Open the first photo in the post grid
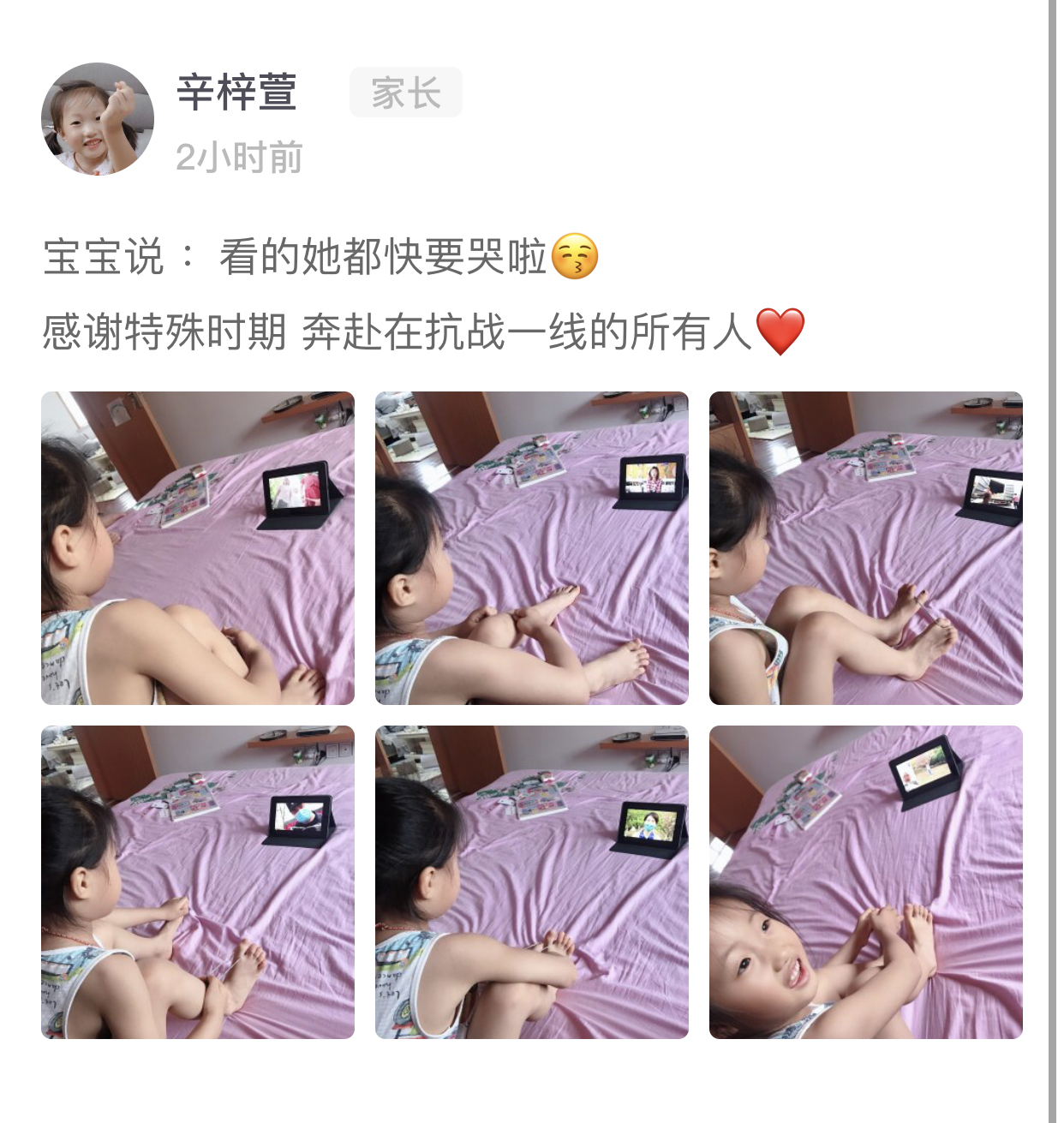Viewport: 1064px width, 1123px height. [198, 548]
